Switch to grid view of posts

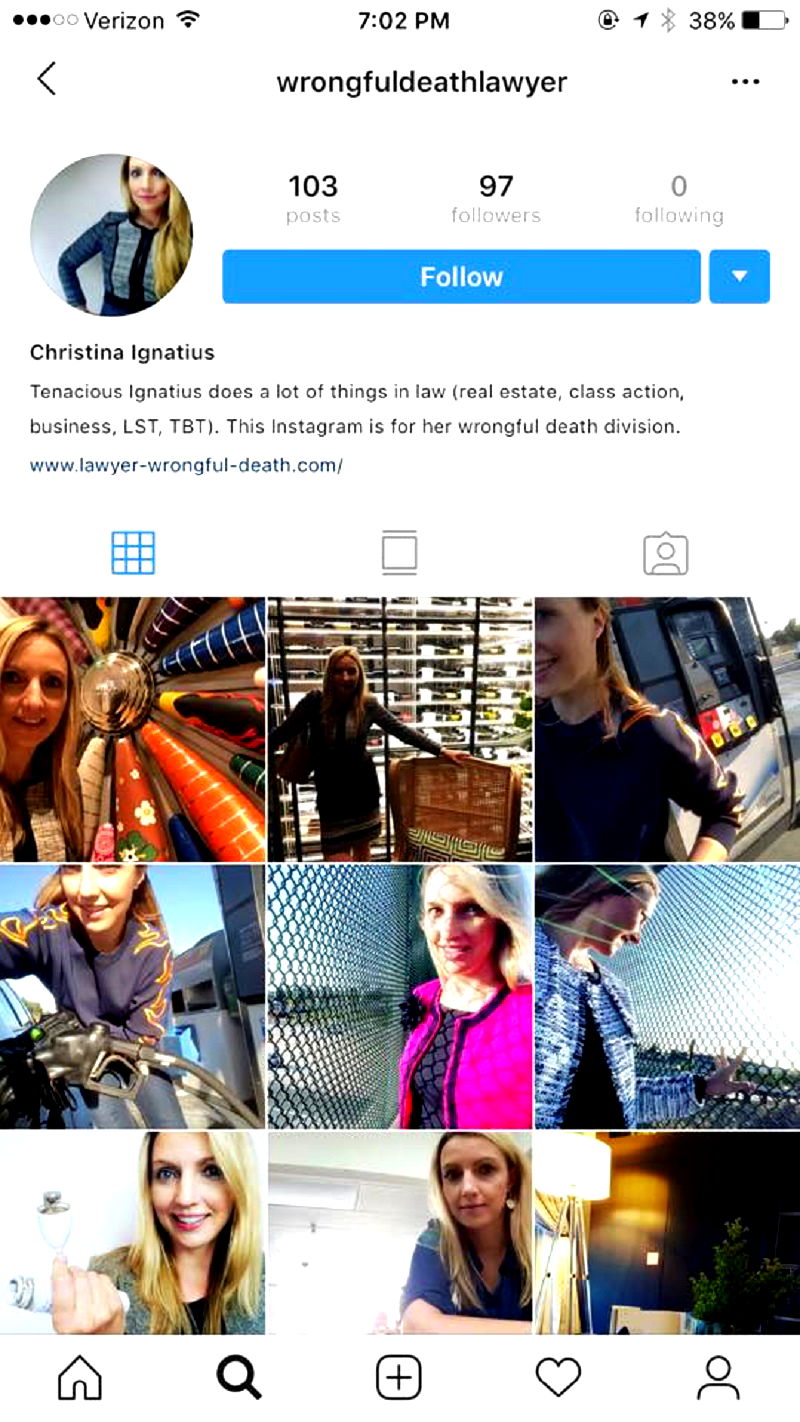[x=133, y=552]
